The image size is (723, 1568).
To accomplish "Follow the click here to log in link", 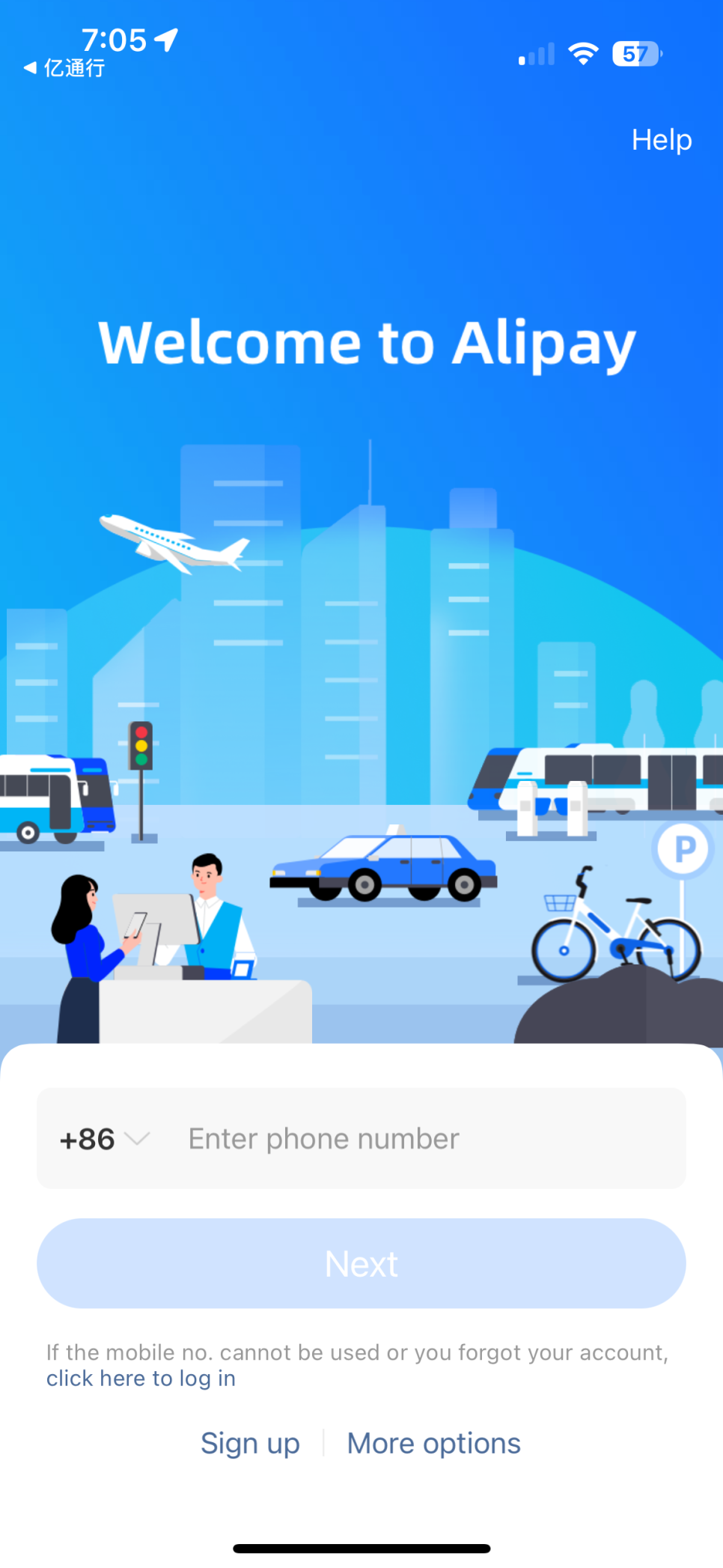I will pos(141,1379).
